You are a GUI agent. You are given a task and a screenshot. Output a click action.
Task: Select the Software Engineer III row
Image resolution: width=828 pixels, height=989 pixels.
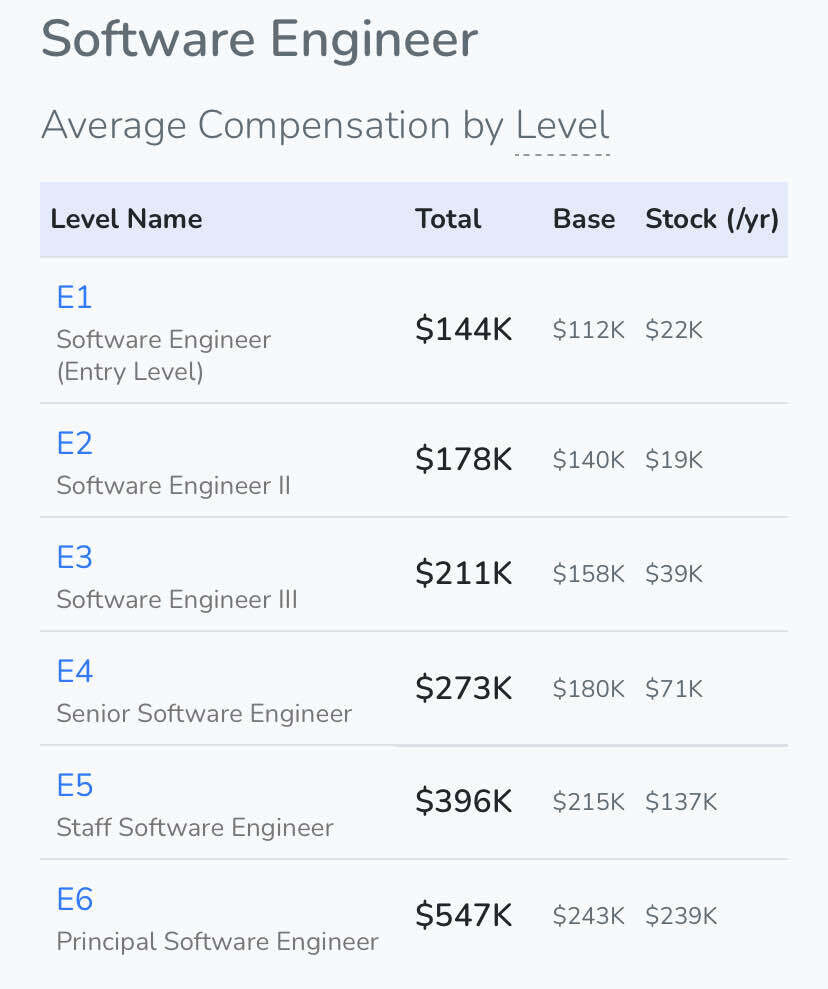pyautogui.click(x=175, y=599)
